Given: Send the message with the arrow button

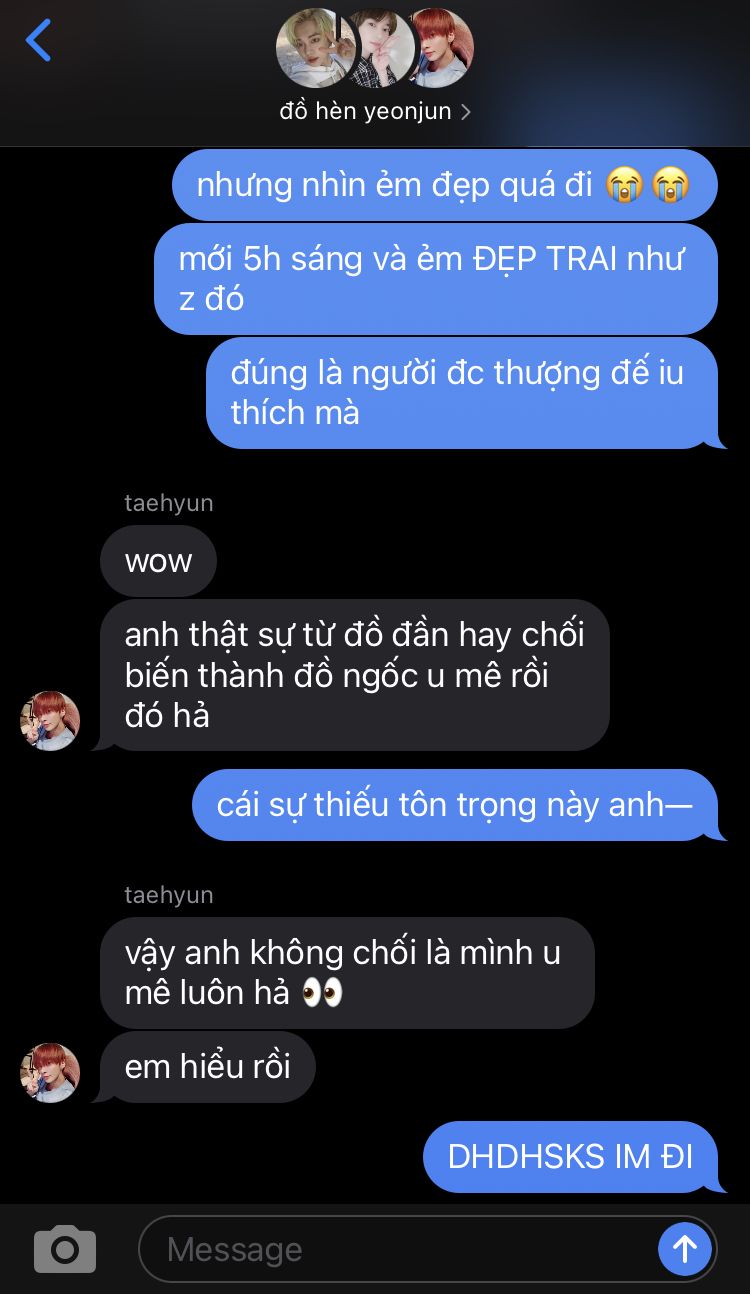Looking at the screenshot, I should (x=685, y=1249).
